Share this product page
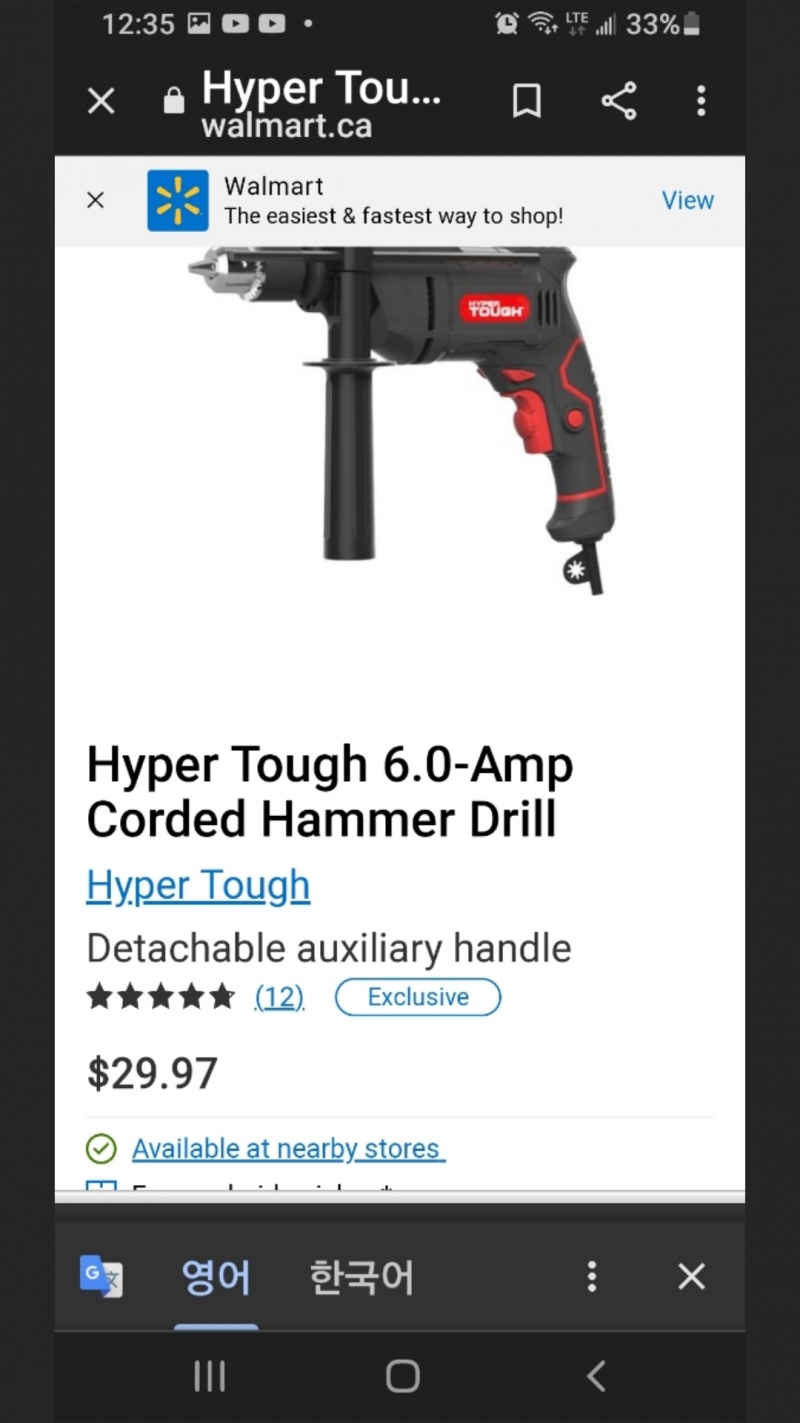Screen dimensions: 800x1423 (x=618, y=101)
